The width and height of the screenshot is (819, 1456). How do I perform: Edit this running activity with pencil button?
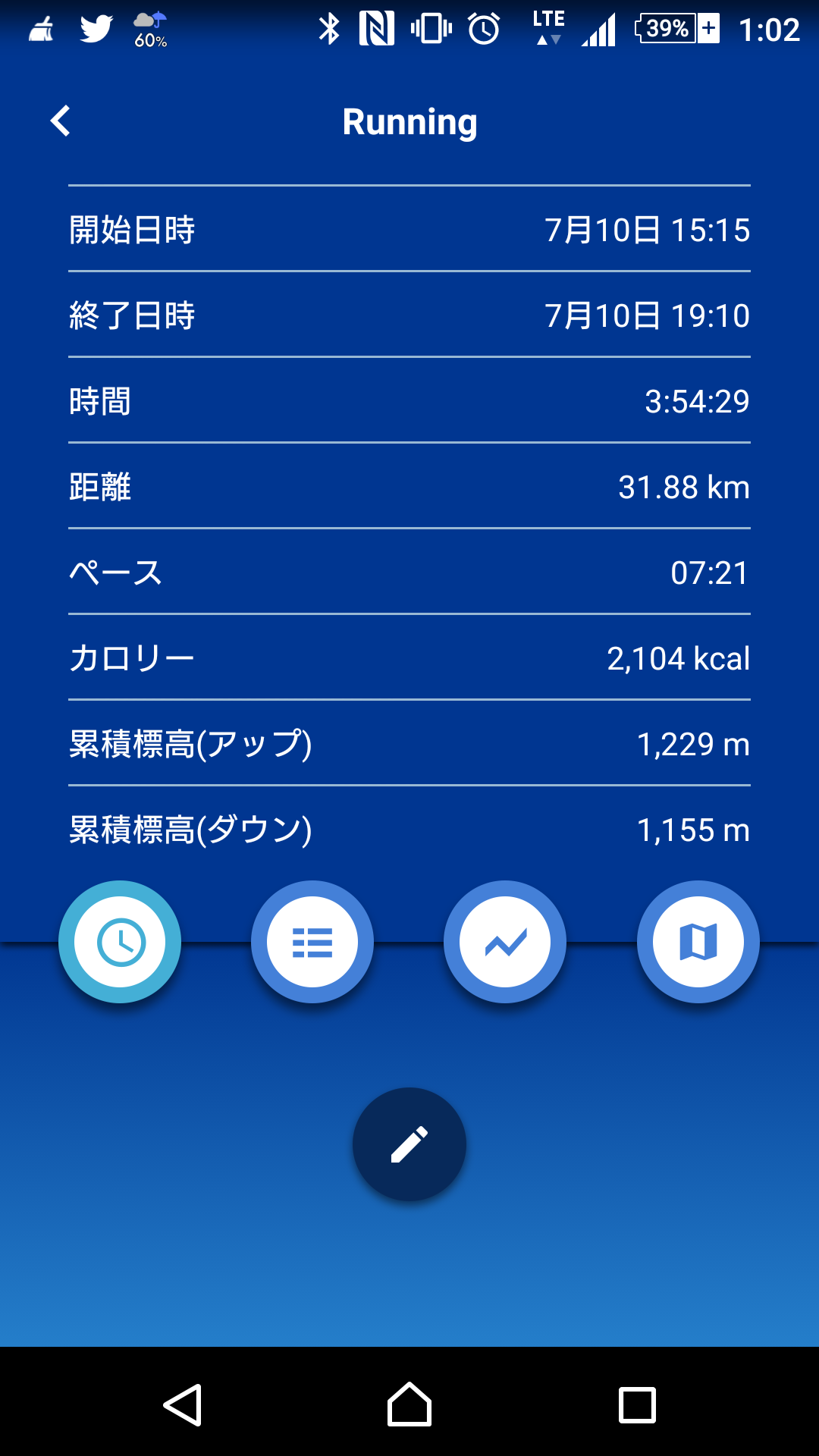[x=409, y=1144]
